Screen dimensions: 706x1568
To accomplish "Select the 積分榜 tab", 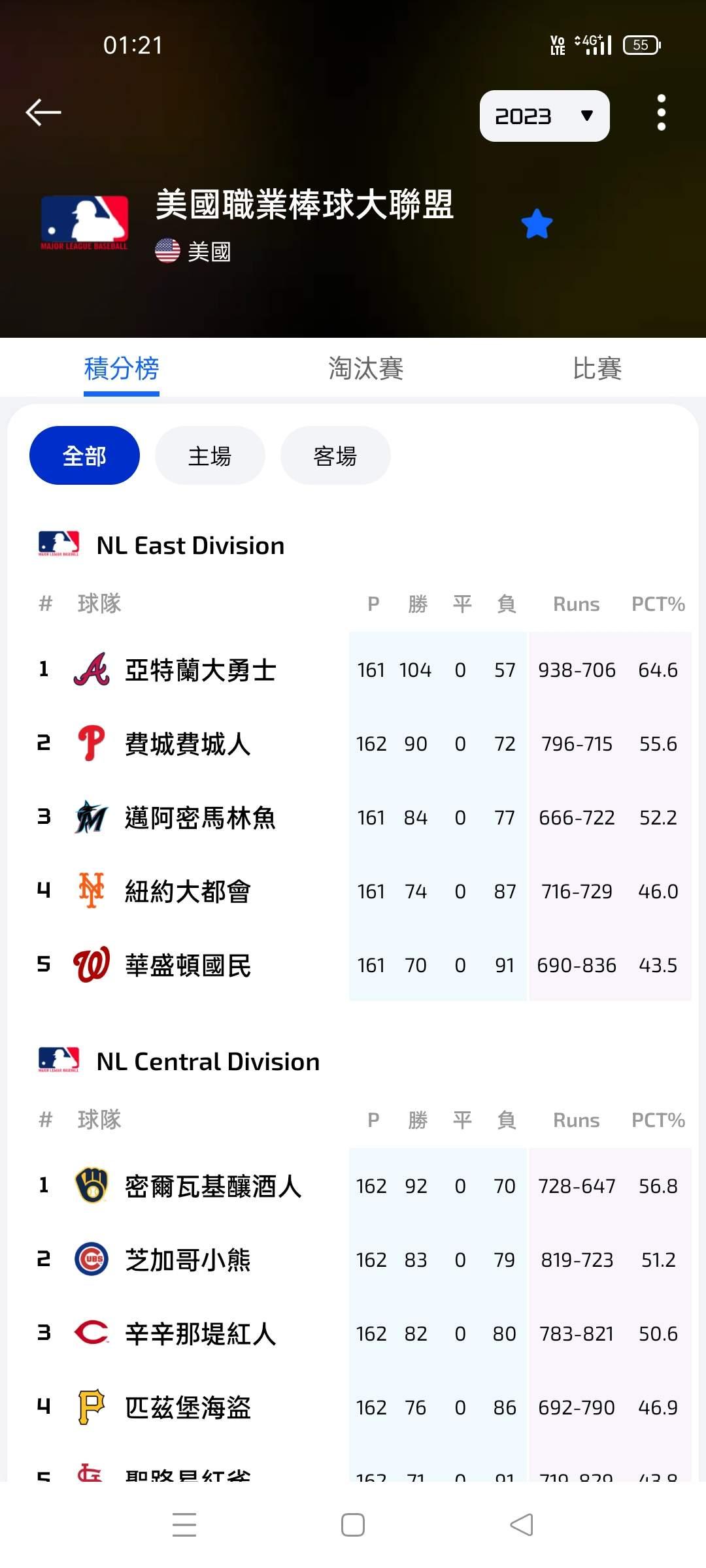I will [122, 368].
